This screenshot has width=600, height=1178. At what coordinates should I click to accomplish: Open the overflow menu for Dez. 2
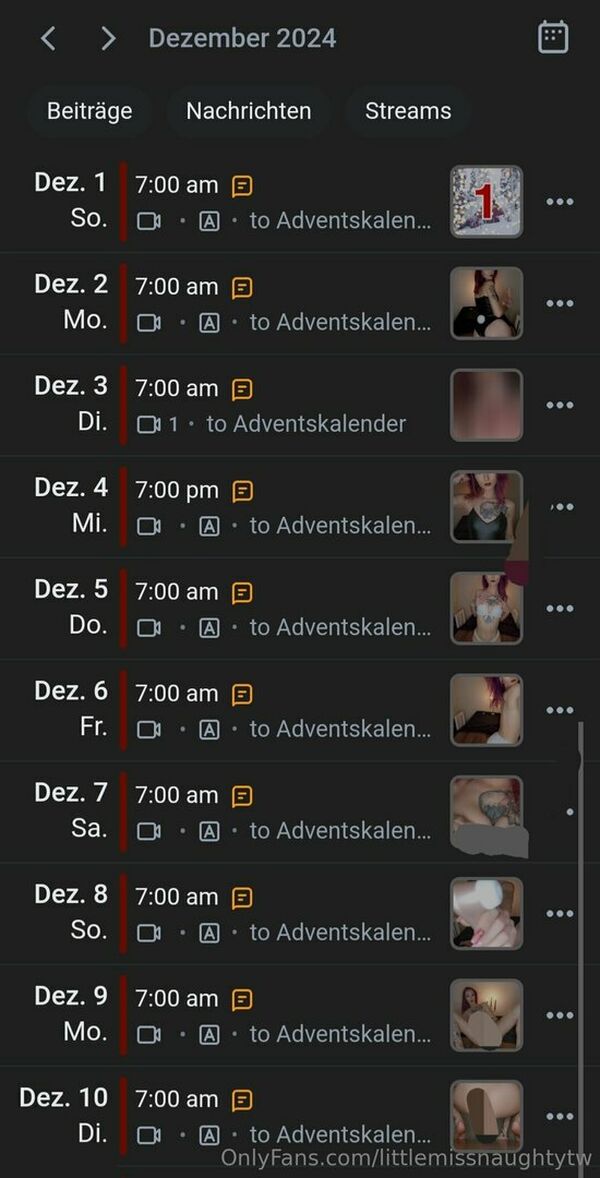[x=560, y=304]
